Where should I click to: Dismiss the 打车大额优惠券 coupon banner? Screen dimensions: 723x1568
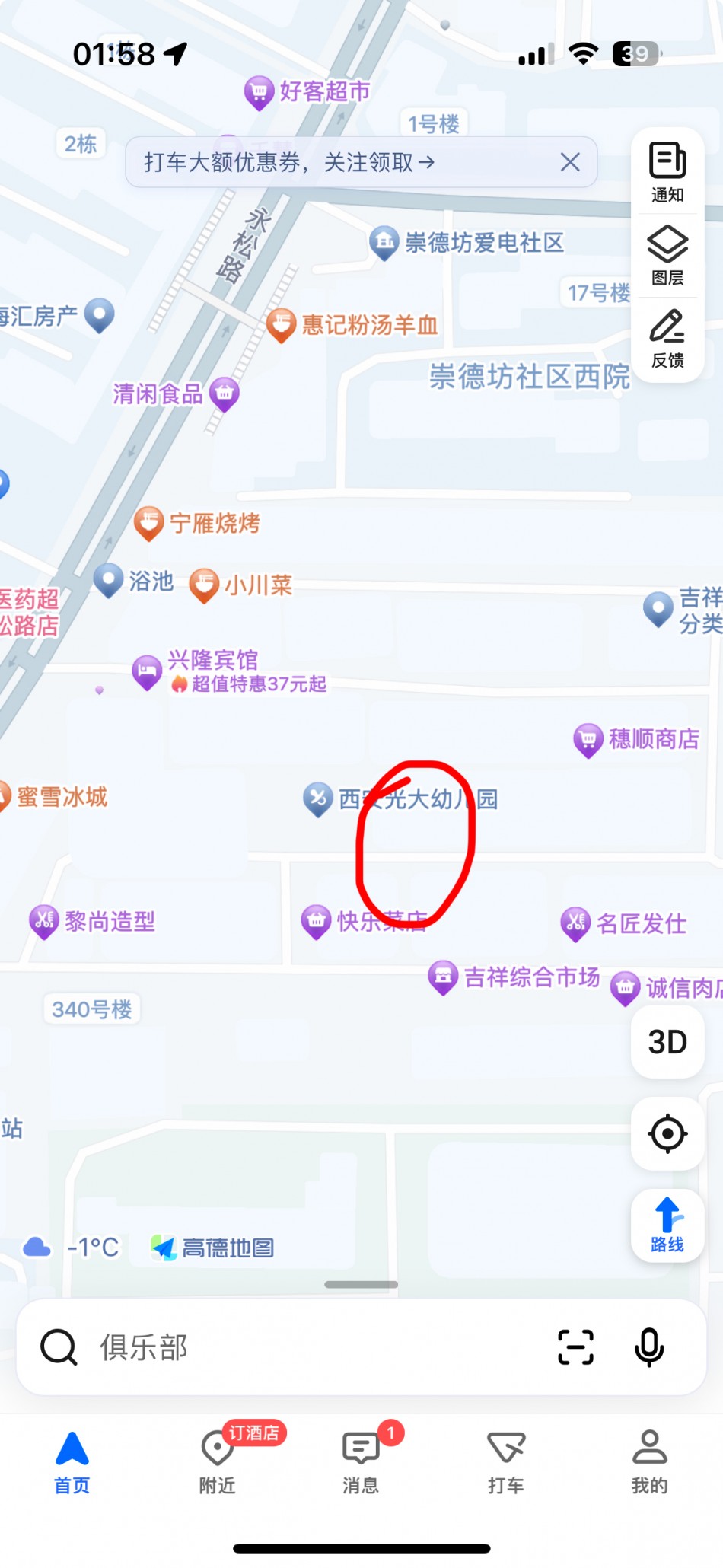[x=570, y=162]
